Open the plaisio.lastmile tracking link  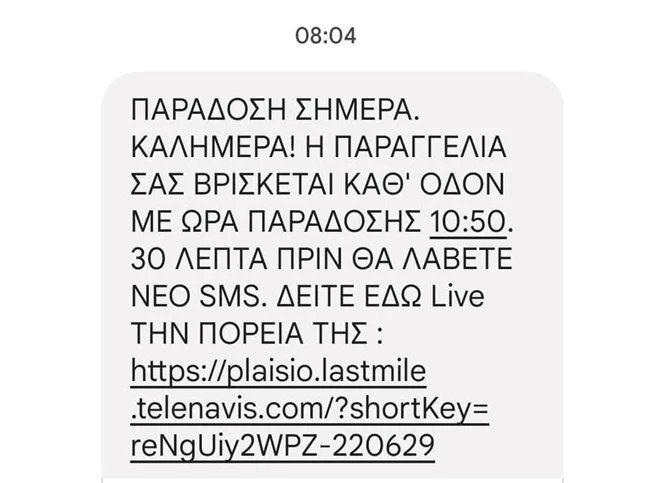tap(279, 373)
